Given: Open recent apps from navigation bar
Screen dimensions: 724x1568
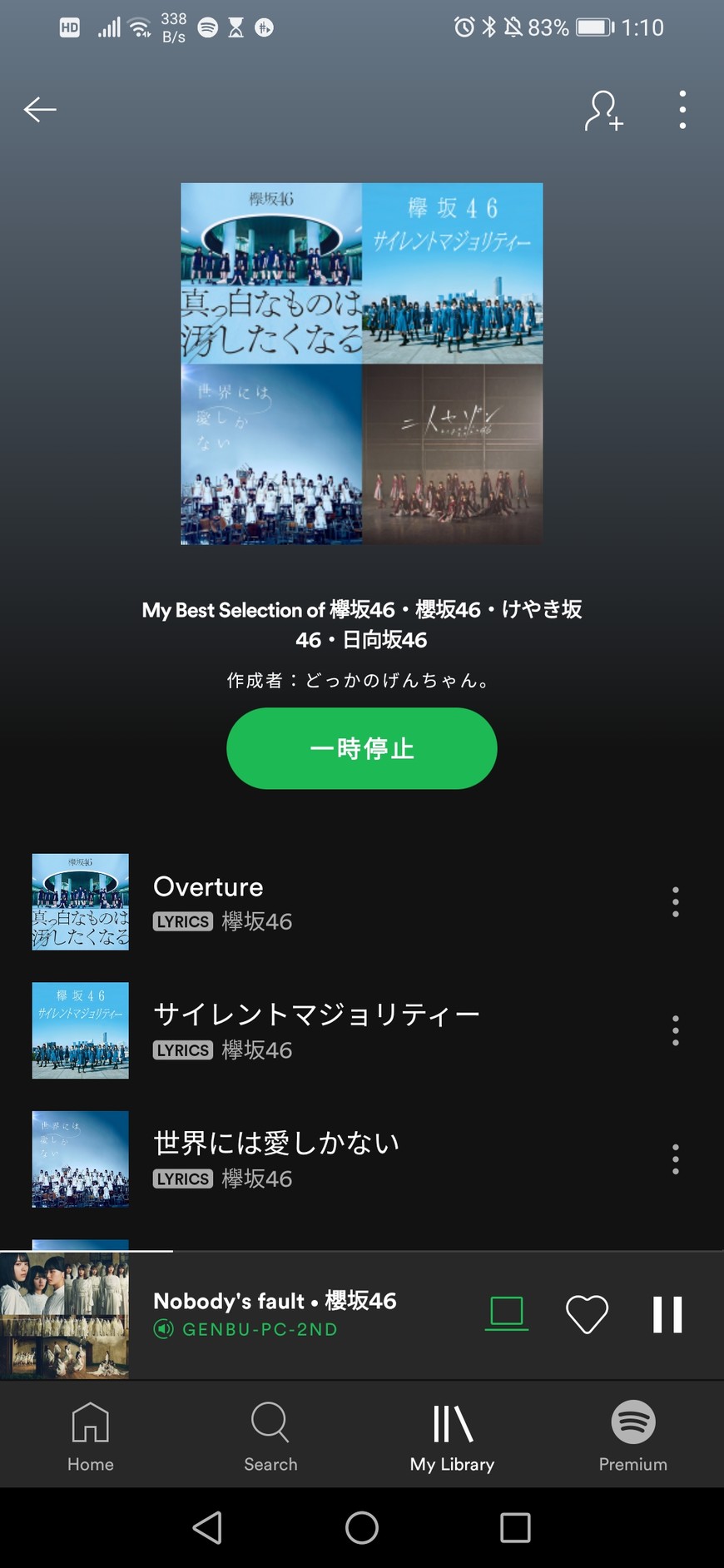Looking at the screenshot, I should coord(515,1528).
